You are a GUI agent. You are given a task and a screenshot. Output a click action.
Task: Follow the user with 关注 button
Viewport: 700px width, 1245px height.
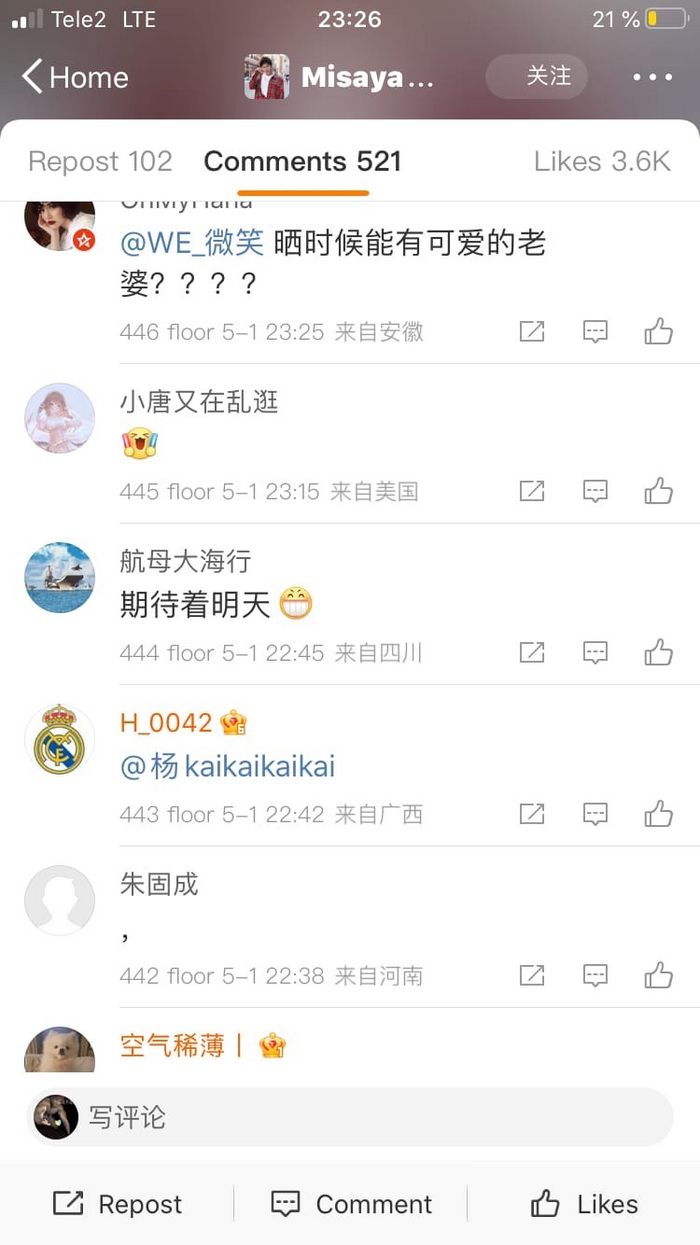click(x=537, y=76)
